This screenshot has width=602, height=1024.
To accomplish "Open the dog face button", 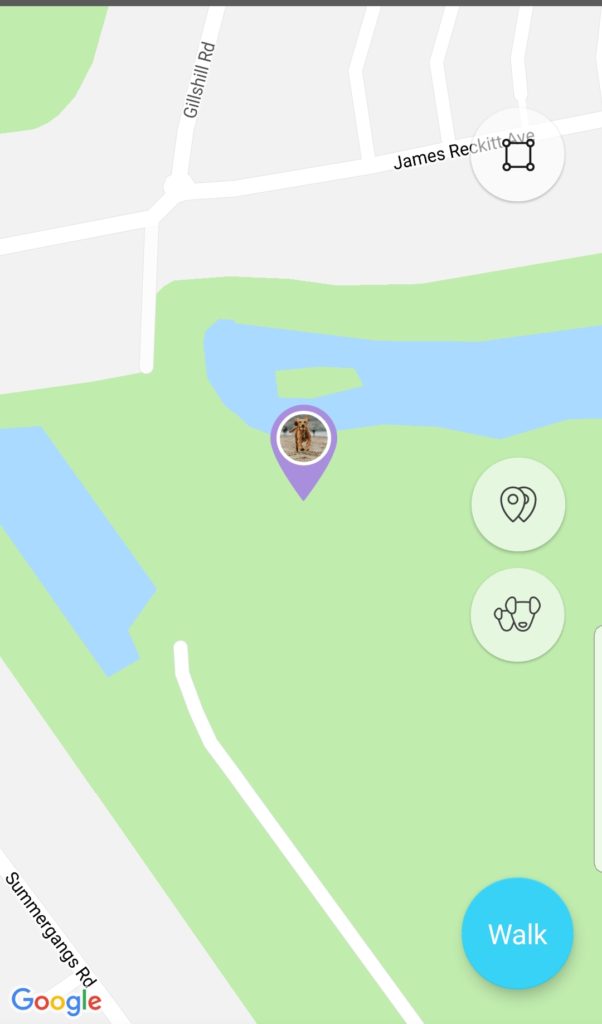I will pos(518,615).
